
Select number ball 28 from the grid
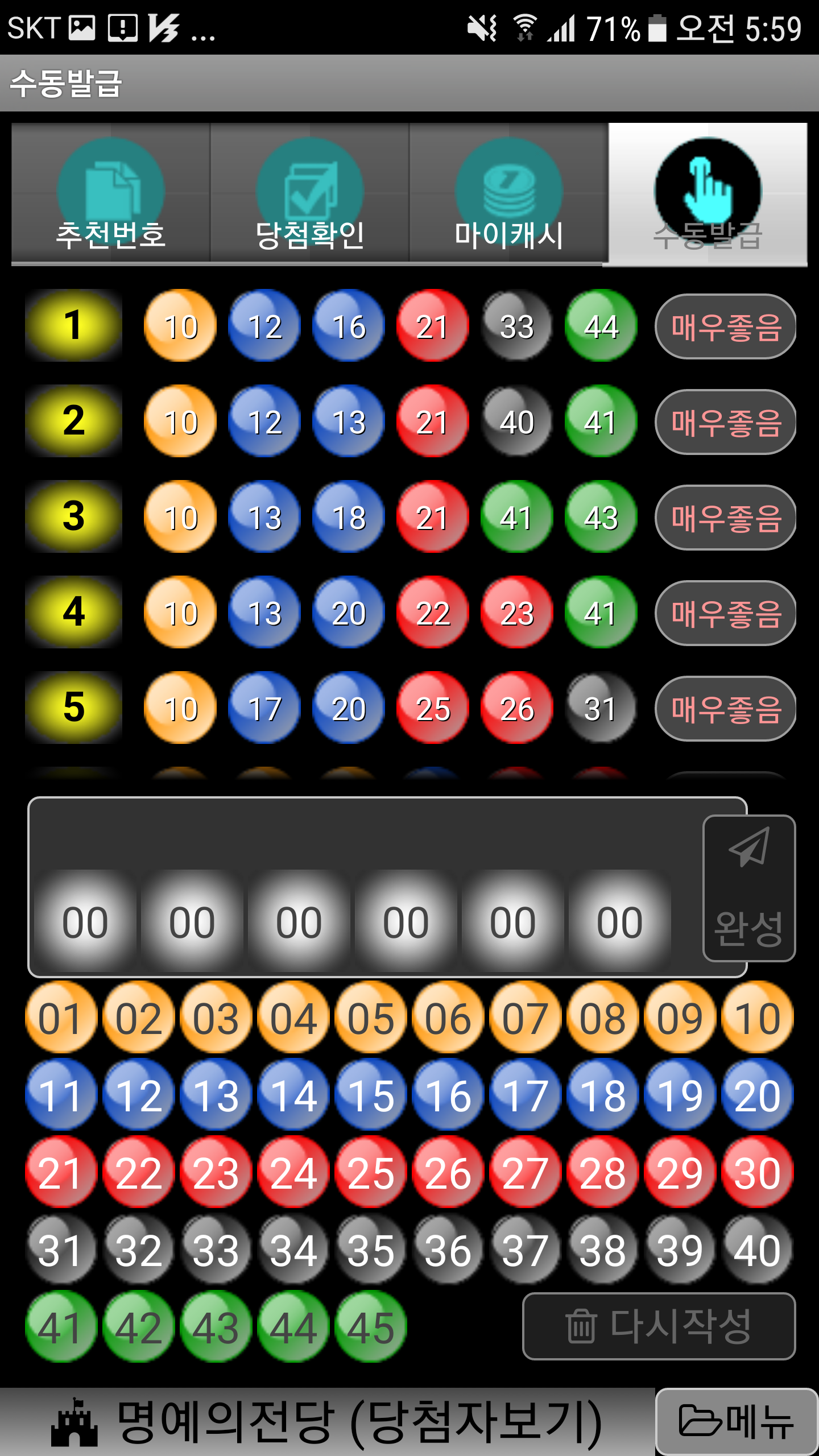point(602,1173)
